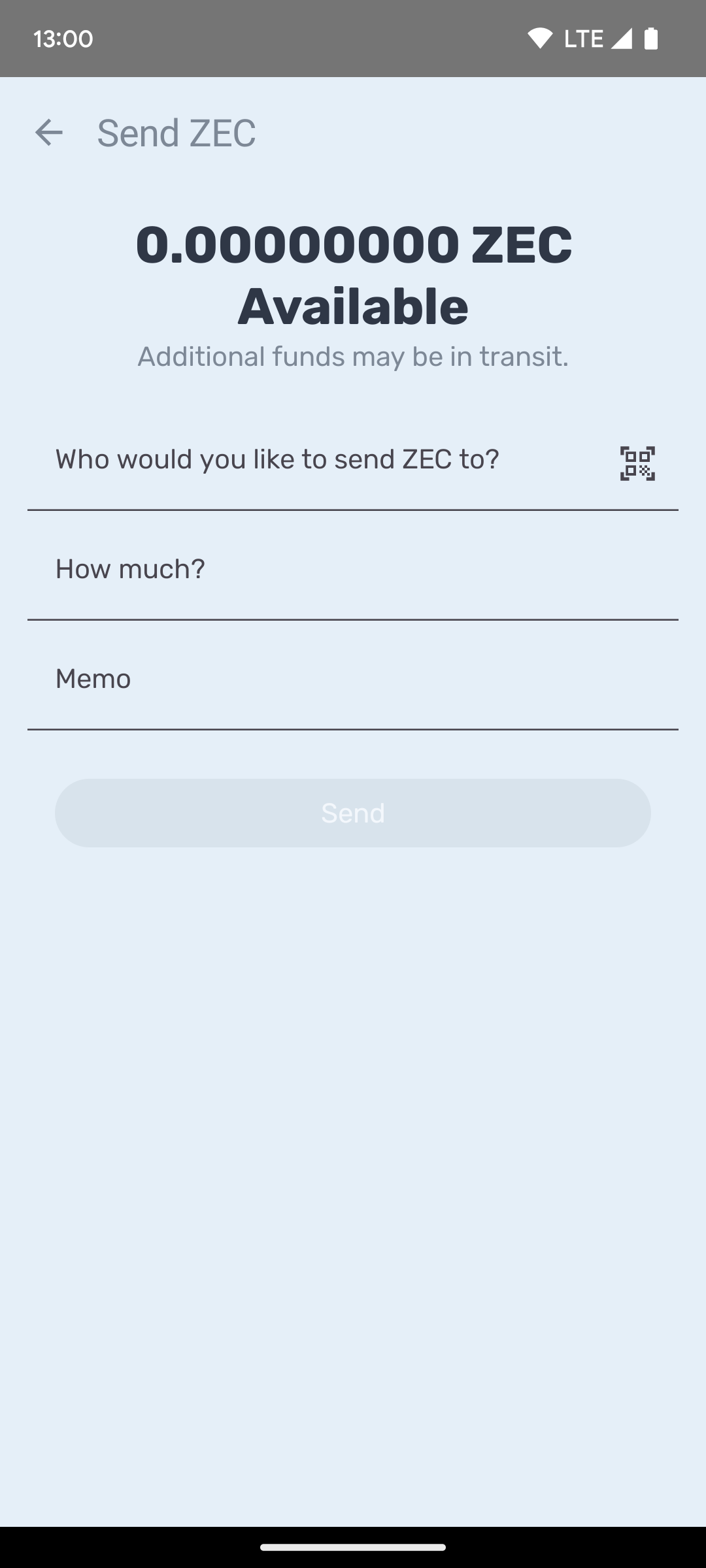Go back from Send ZEC screen
Screen dimensions: 706x1568
pyautogui.click(x=48, y=133)
